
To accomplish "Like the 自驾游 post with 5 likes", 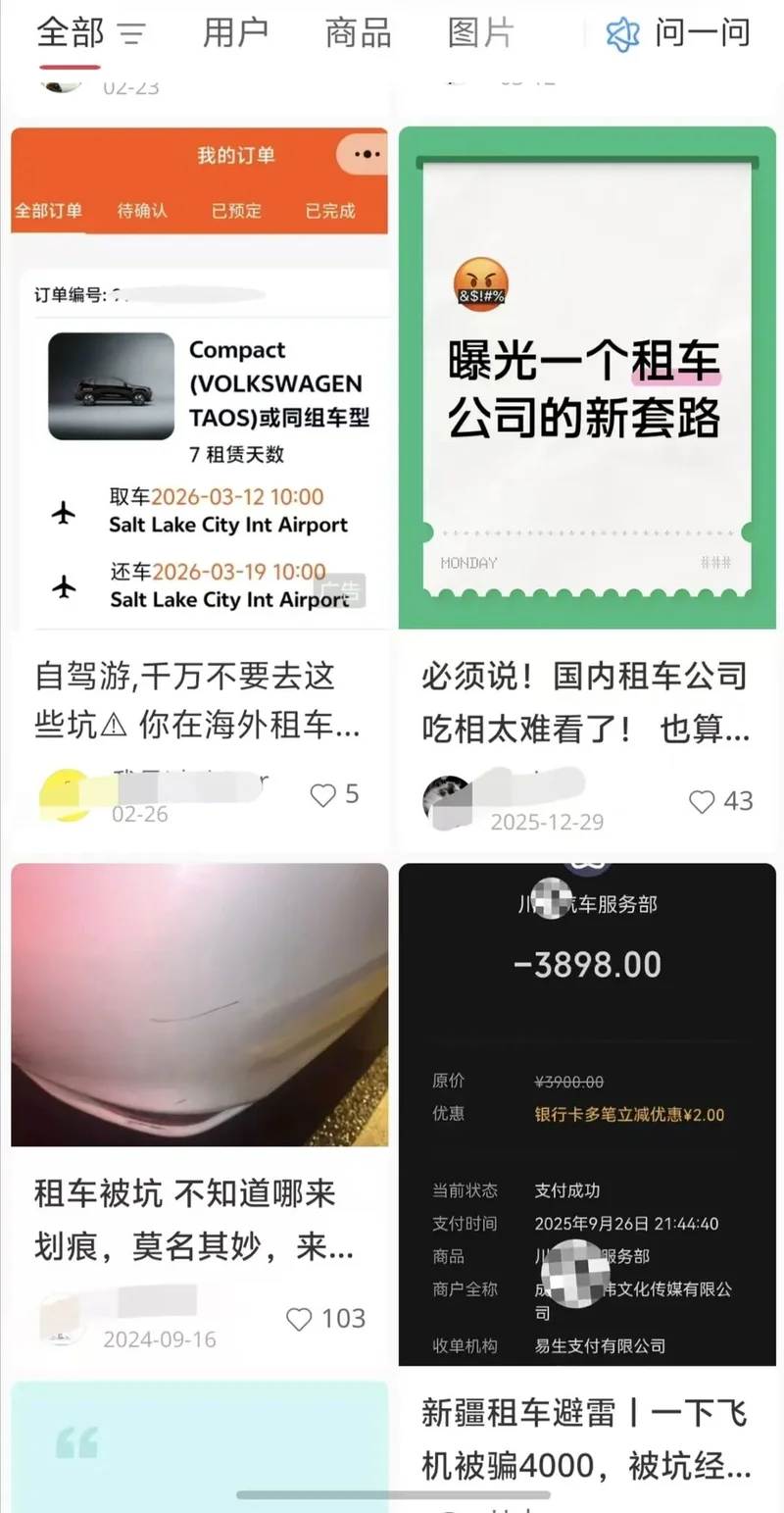I will pyautogui.click(x=323, y=795).
